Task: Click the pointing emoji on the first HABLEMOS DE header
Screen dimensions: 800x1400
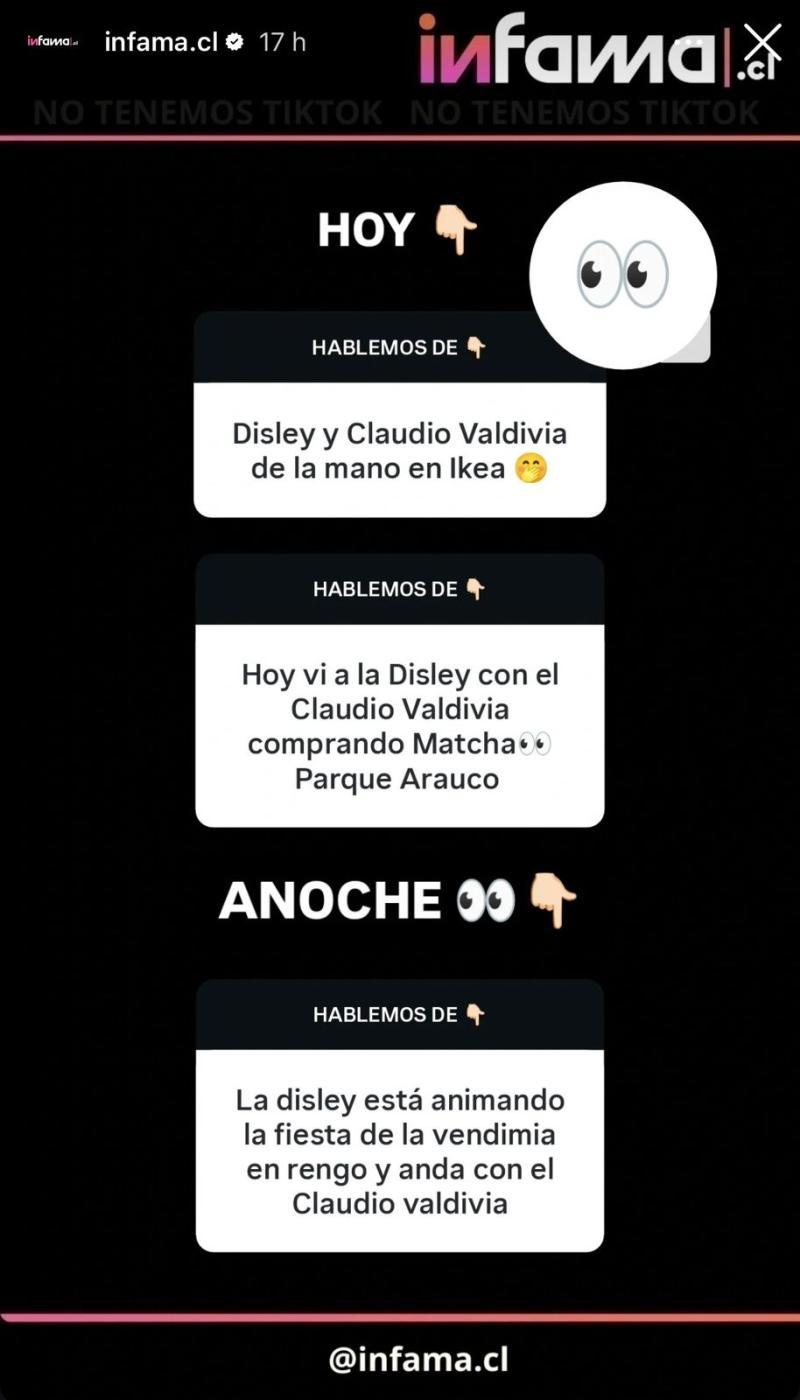Action: pos(477,346)
